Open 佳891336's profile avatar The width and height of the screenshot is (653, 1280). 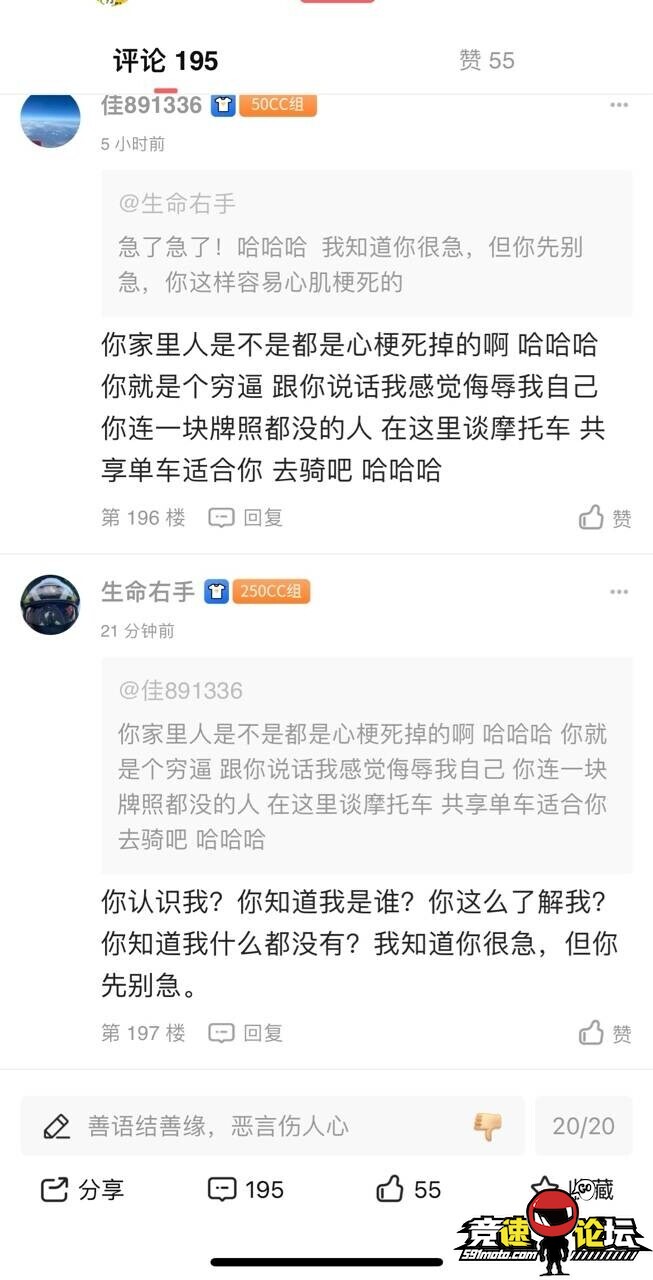tap(50, 118)
